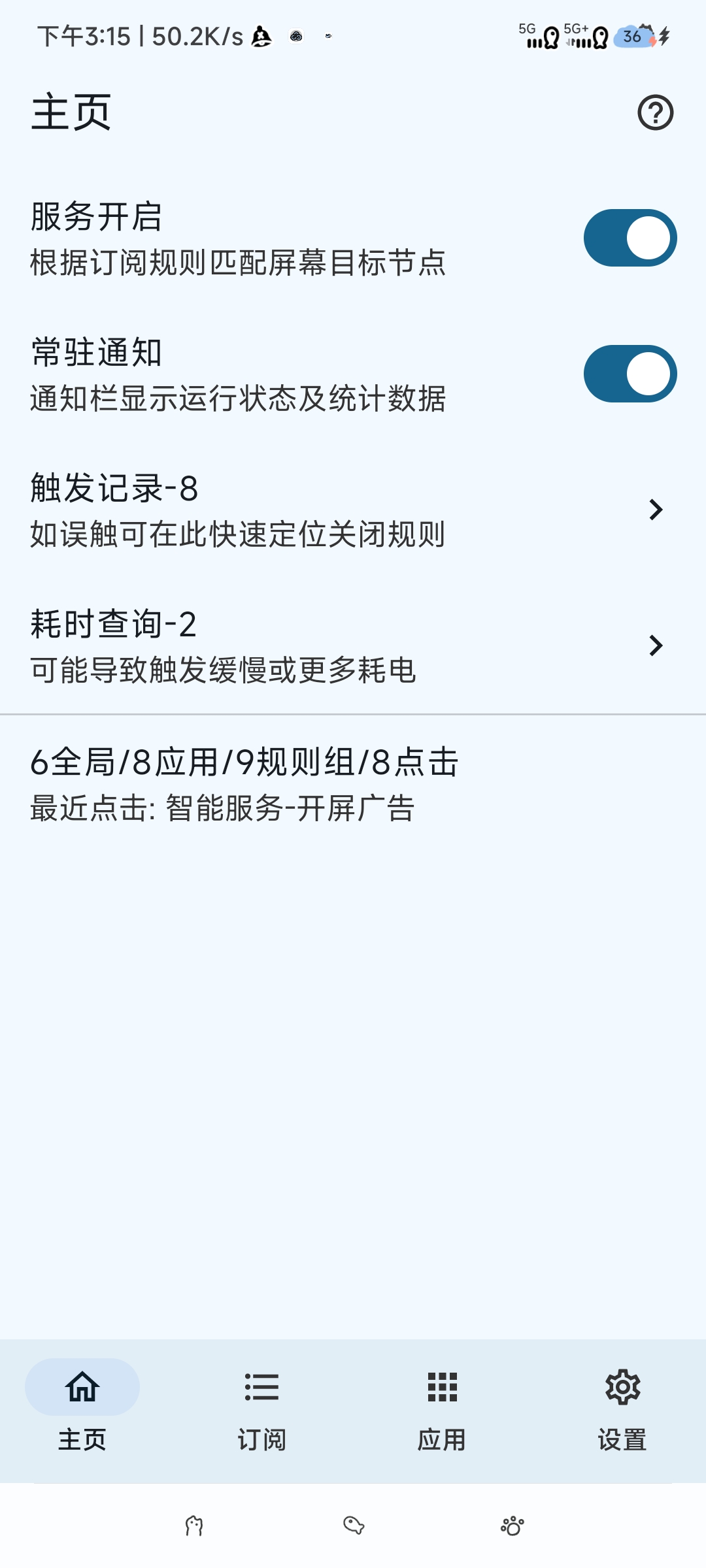The height and width of the screenshot is (1568, 706).
Task: Toggle the 服务开启 switch off
Action: pyautogui.click(x=630, y=238)
